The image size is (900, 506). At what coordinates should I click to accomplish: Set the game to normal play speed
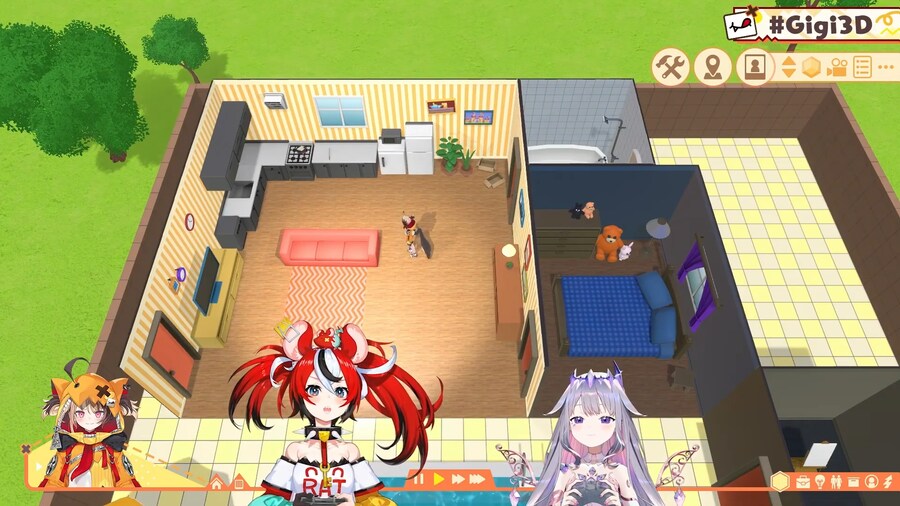point(438,479)
